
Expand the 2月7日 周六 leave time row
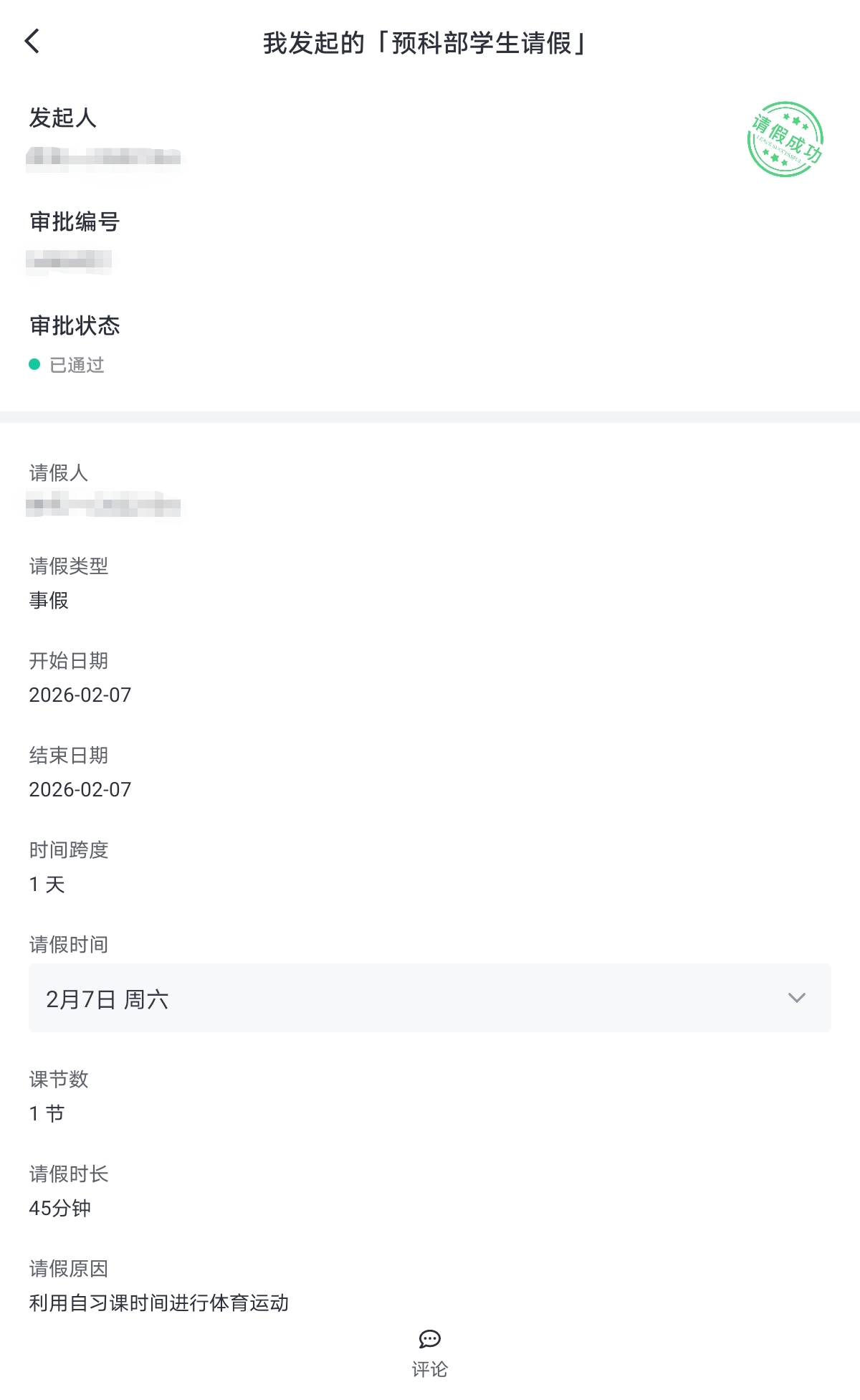795,998
